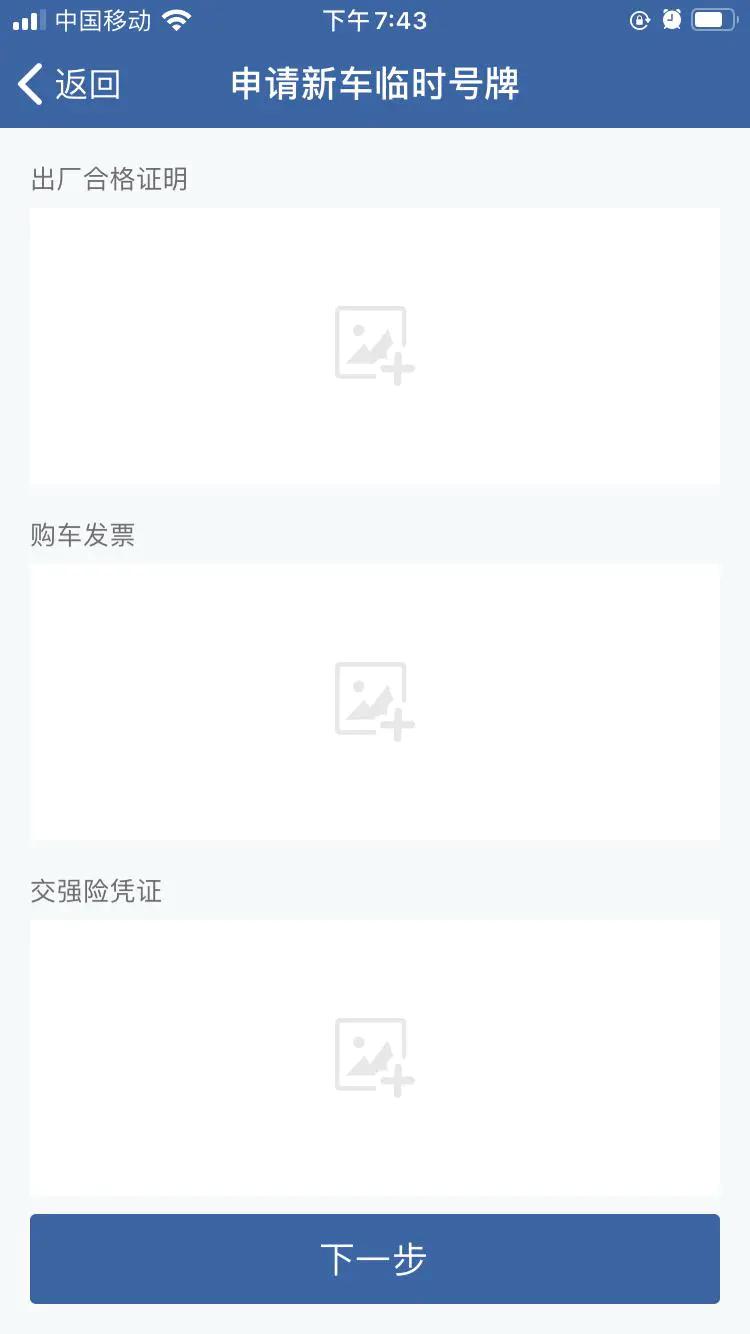Tap the 出厂合格证明 section label
The image size is (750, 1334).
110,178
